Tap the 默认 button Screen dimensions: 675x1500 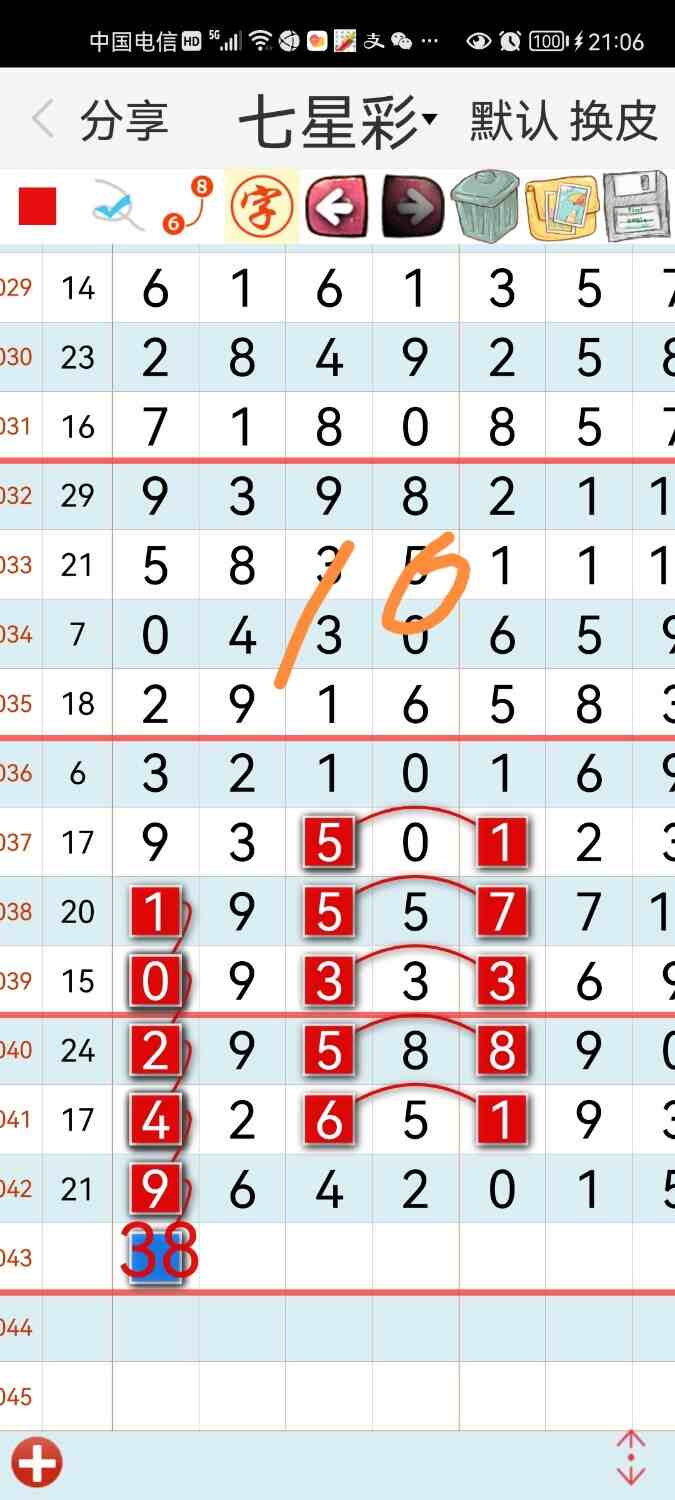(513, 122)
